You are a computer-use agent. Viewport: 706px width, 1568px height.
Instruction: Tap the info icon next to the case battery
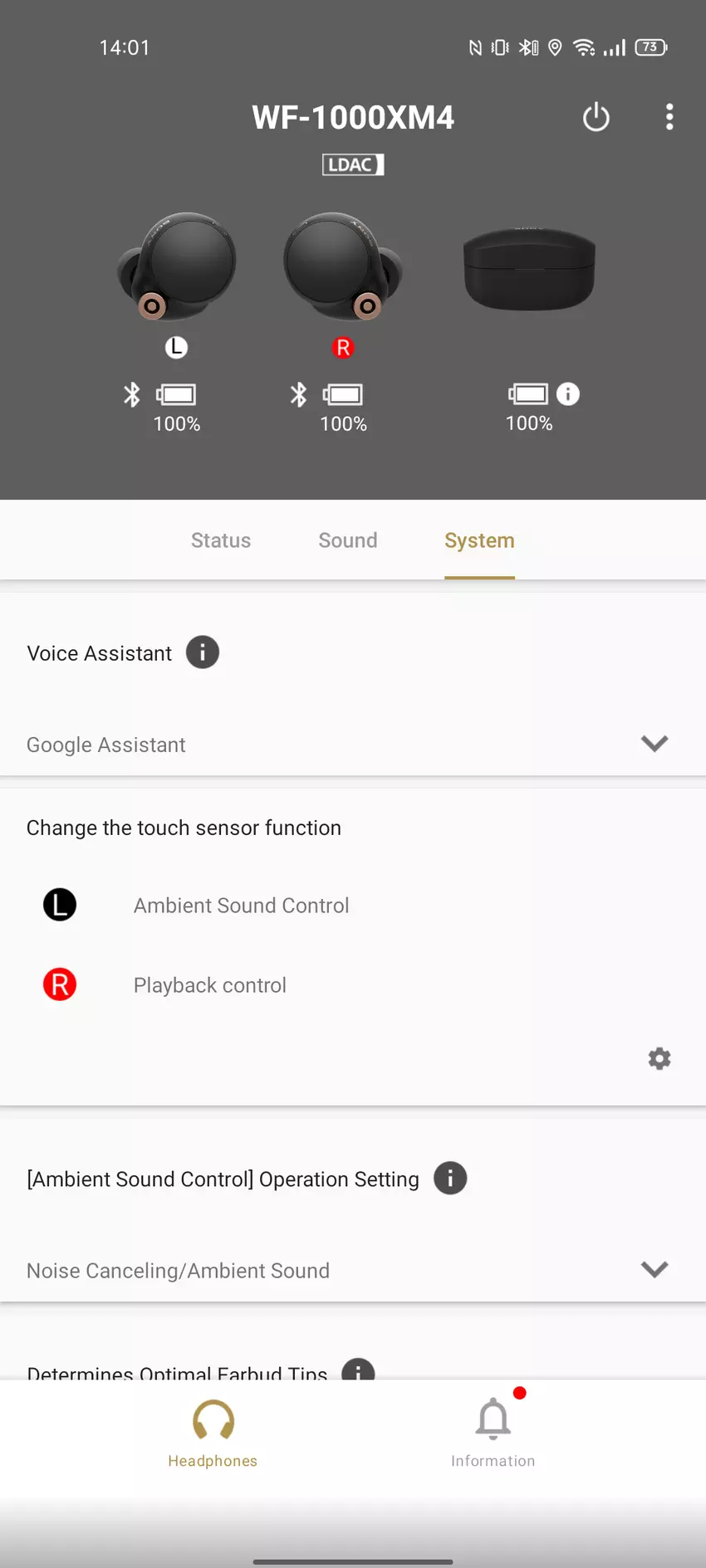click(568, 394)
